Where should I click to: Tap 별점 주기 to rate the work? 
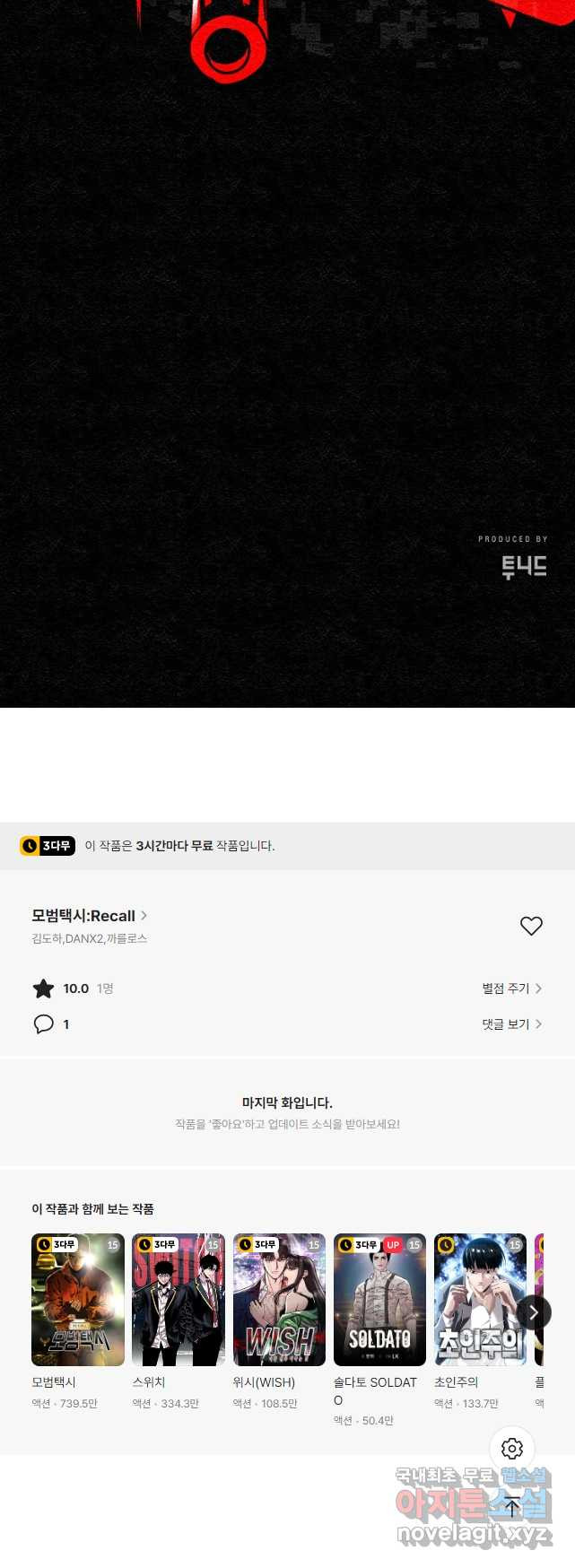click(511, 989)
